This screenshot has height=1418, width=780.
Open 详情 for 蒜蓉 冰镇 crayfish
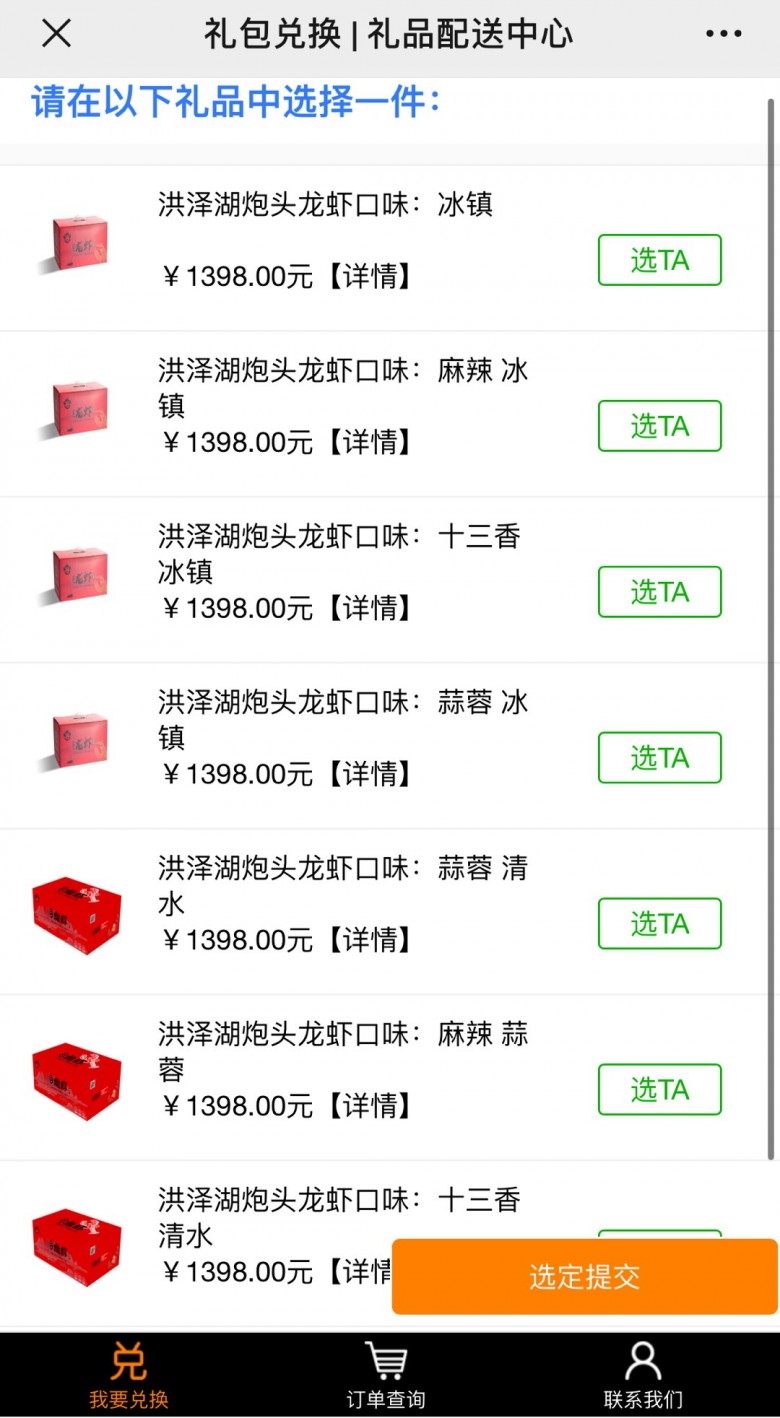coord(371,774)
